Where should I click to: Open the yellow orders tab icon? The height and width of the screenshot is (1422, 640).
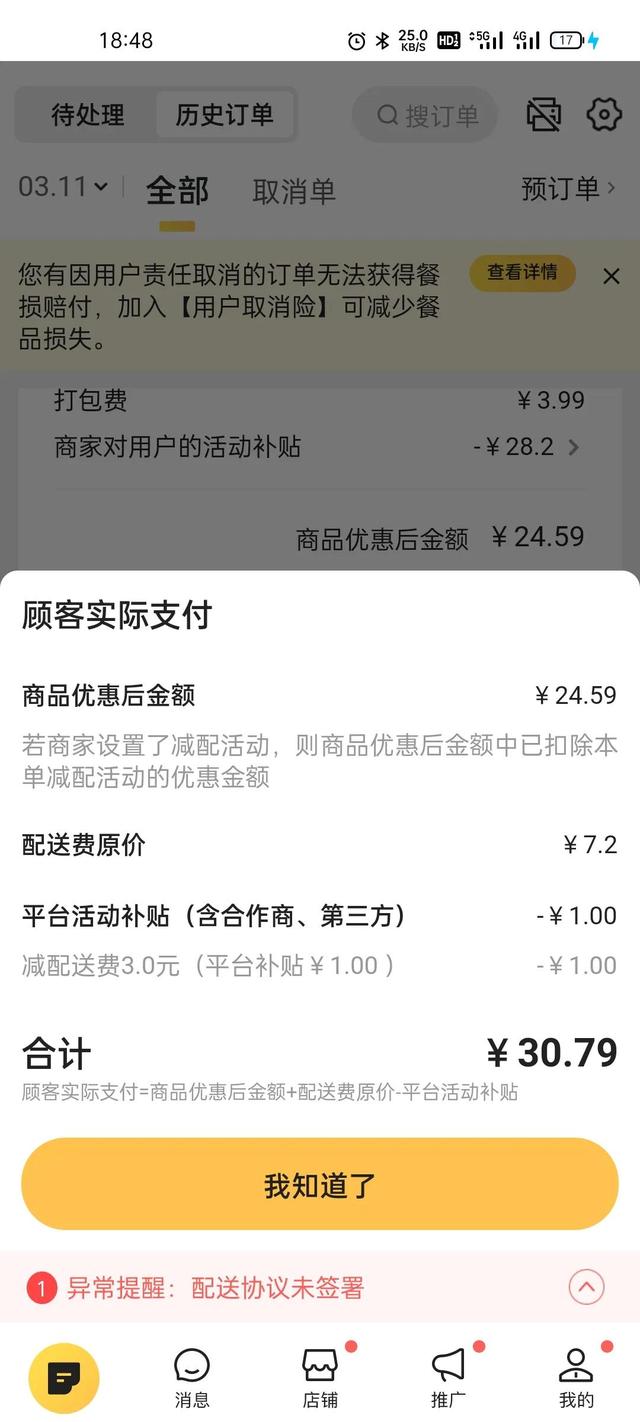tap(64, 1378)
